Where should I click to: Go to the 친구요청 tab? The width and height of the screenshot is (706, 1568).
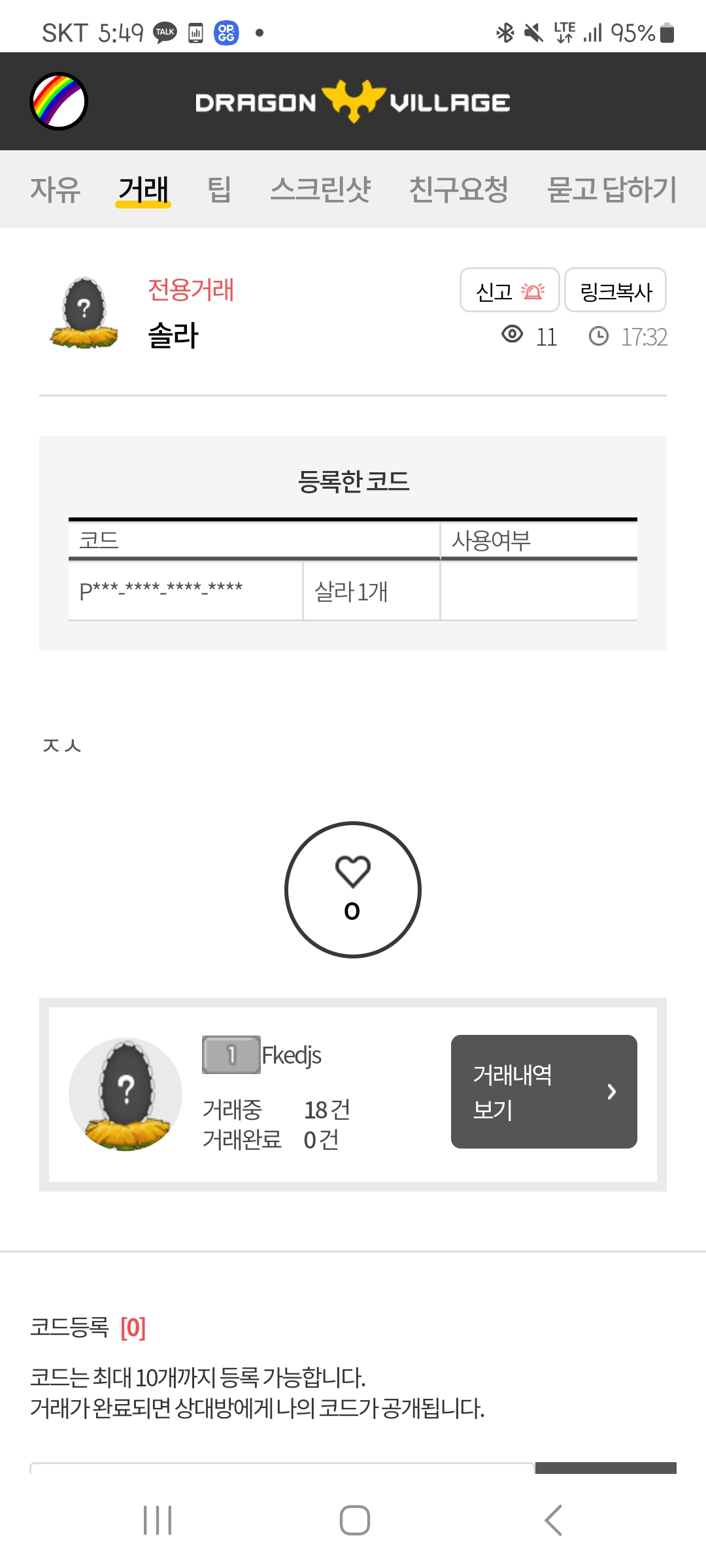pyautogui.click(x=458, y=189)
